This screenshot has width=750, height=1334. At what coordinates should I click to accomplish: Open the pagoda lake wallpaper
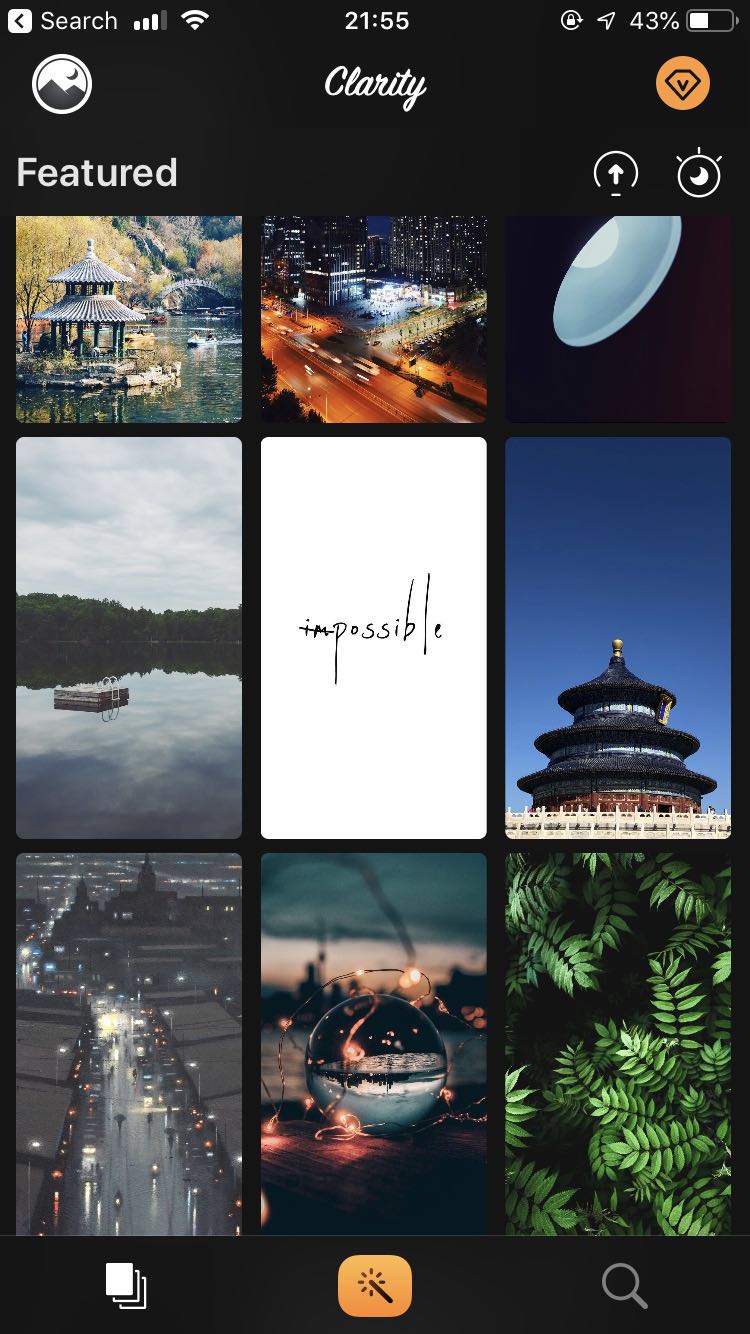pos(129,318)
